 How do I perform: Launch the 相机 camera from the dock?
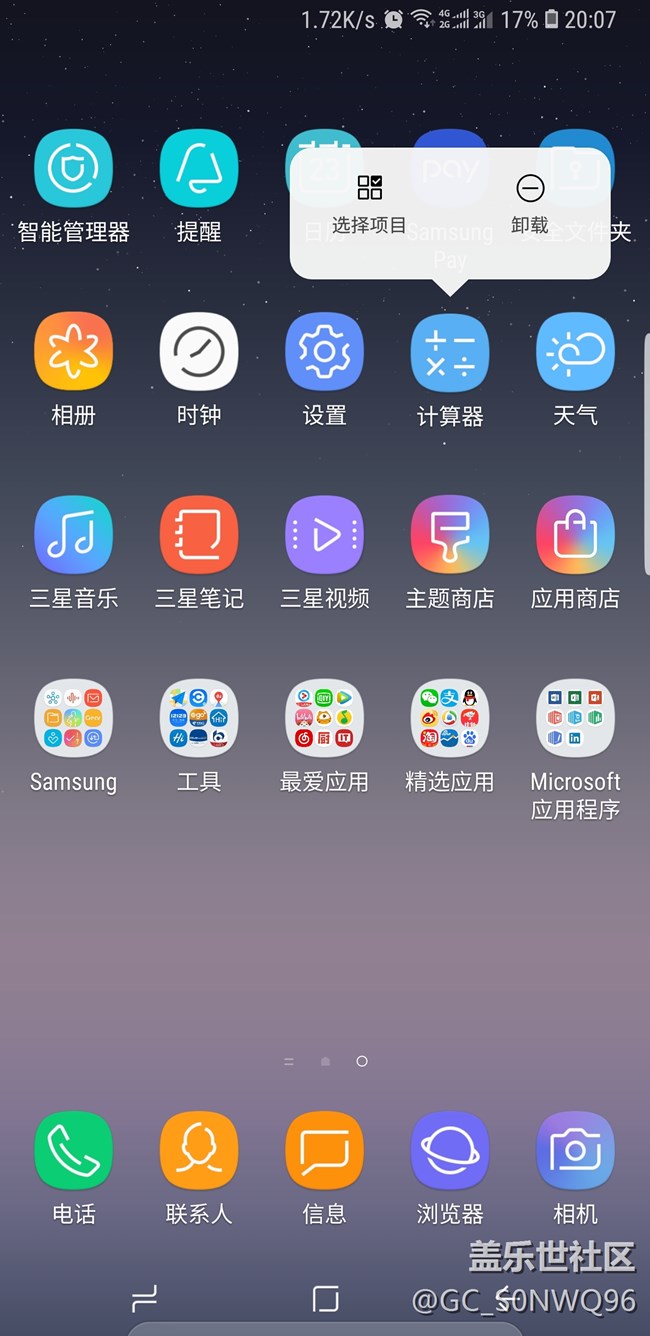pyautogui.click(x=575, y=1151)
